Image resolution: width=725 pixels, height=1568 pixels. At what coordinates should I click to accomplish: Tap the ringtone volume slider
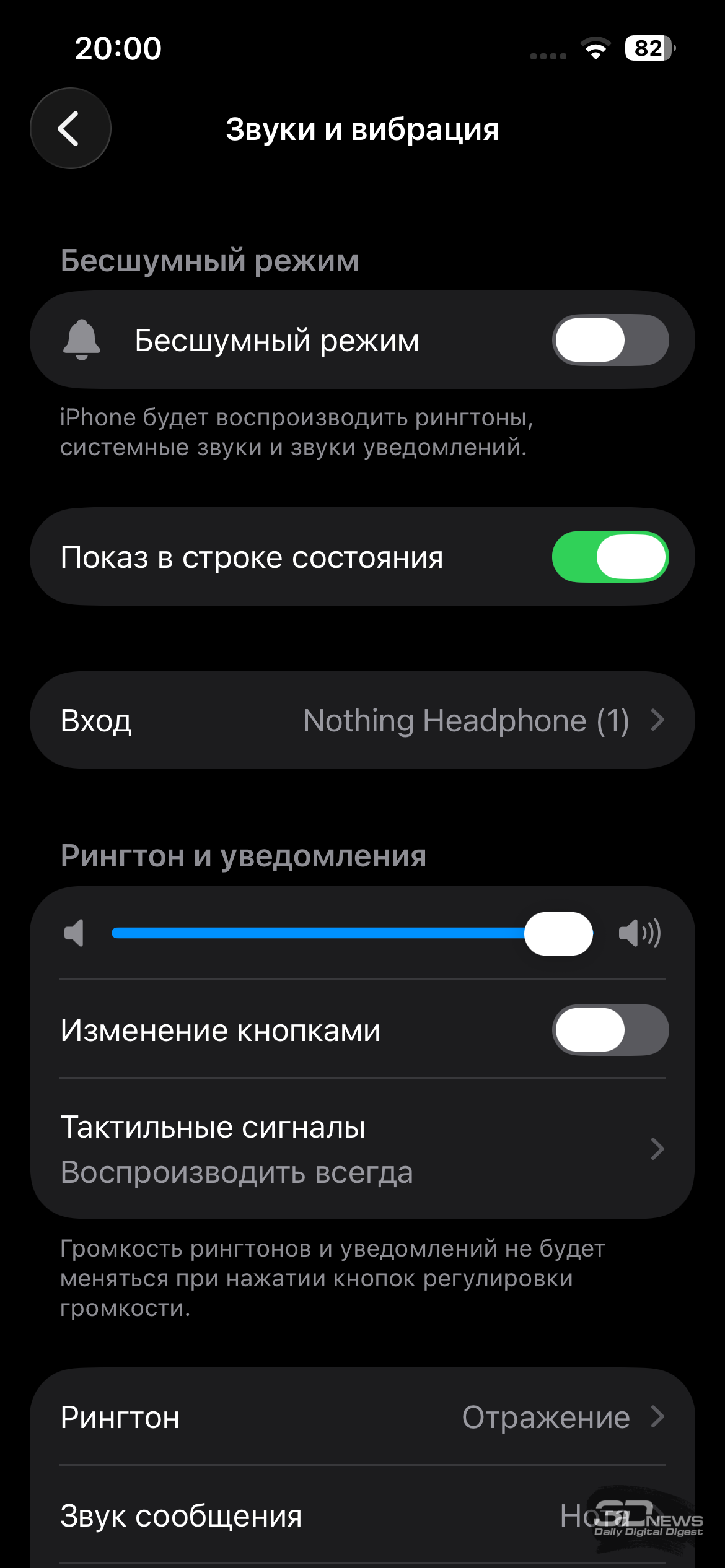(x=351, y=933)
